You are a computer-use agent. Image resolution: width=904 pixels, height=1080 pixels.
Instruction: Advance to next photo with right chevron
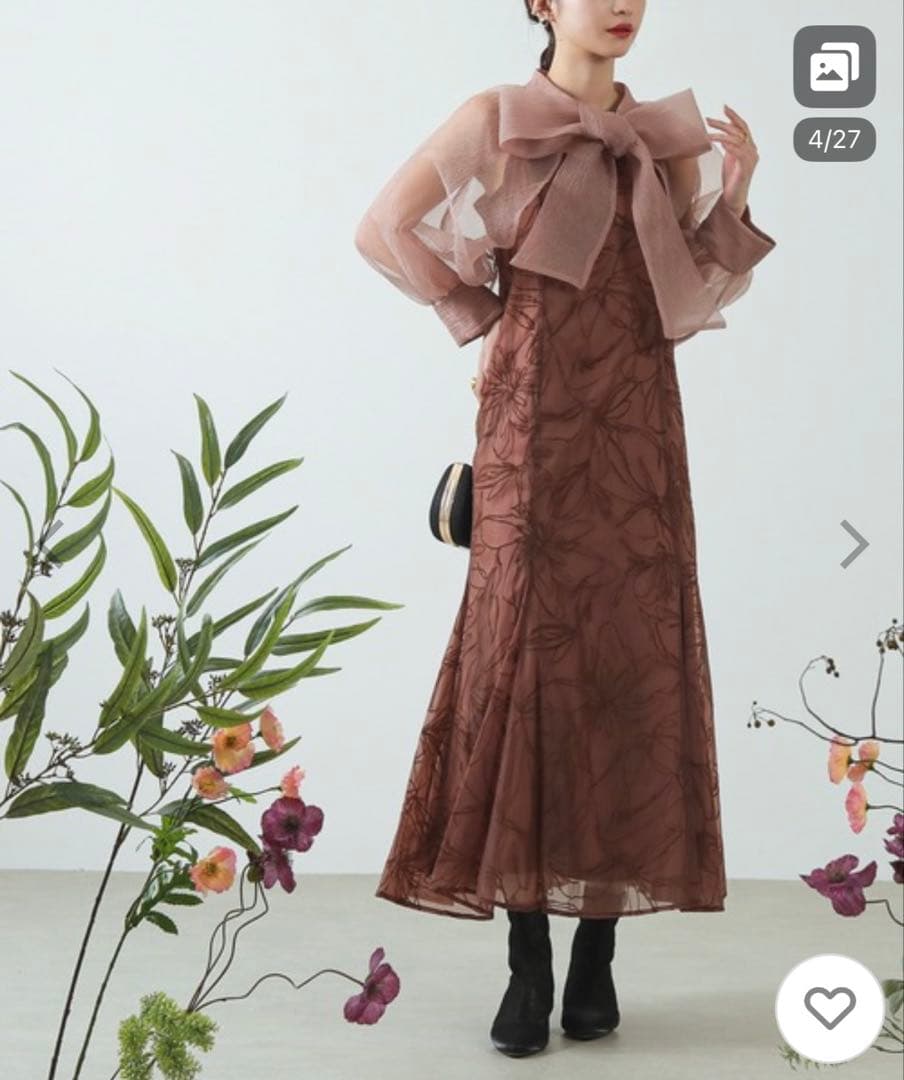(855, 541)
